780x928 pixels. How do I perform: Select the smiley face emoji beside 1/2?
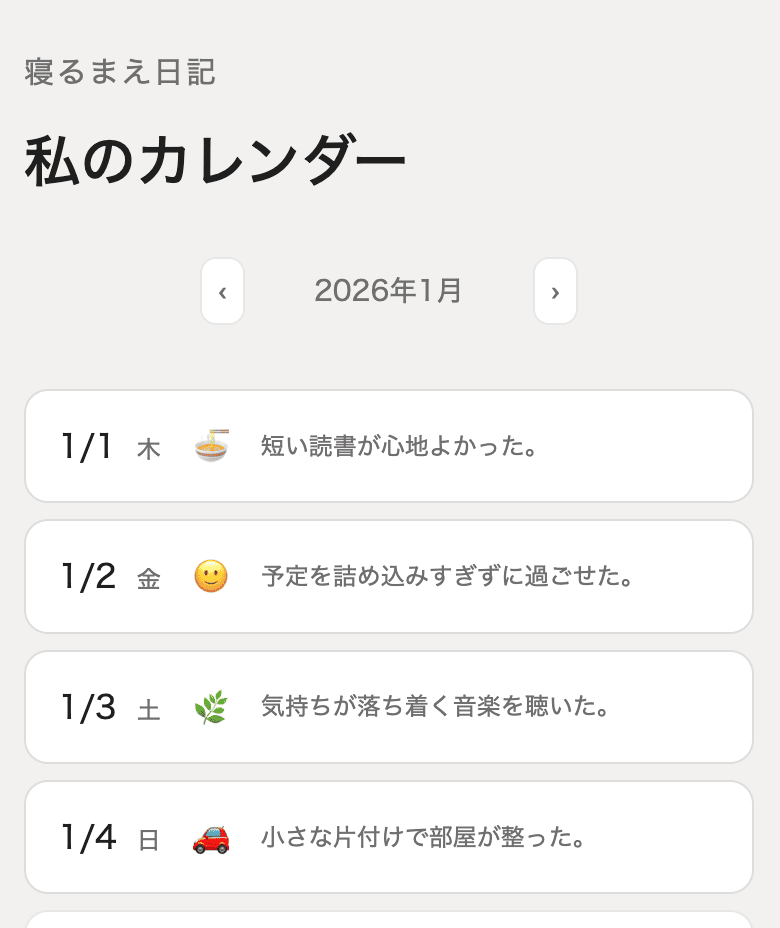click(x=210, y=576)
